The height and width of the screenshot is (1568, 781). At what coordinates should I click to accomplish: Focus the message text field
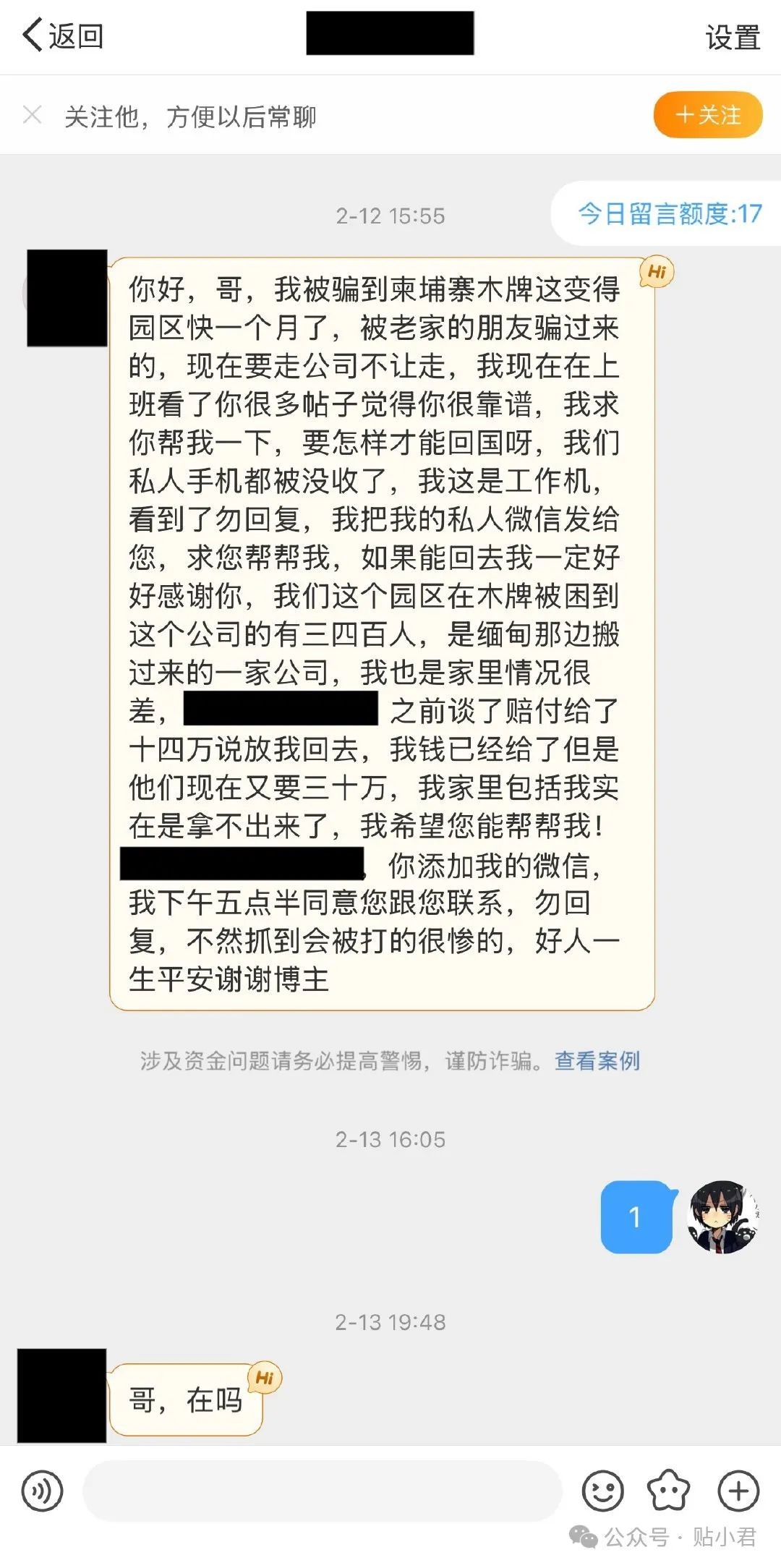point(322,1491)
